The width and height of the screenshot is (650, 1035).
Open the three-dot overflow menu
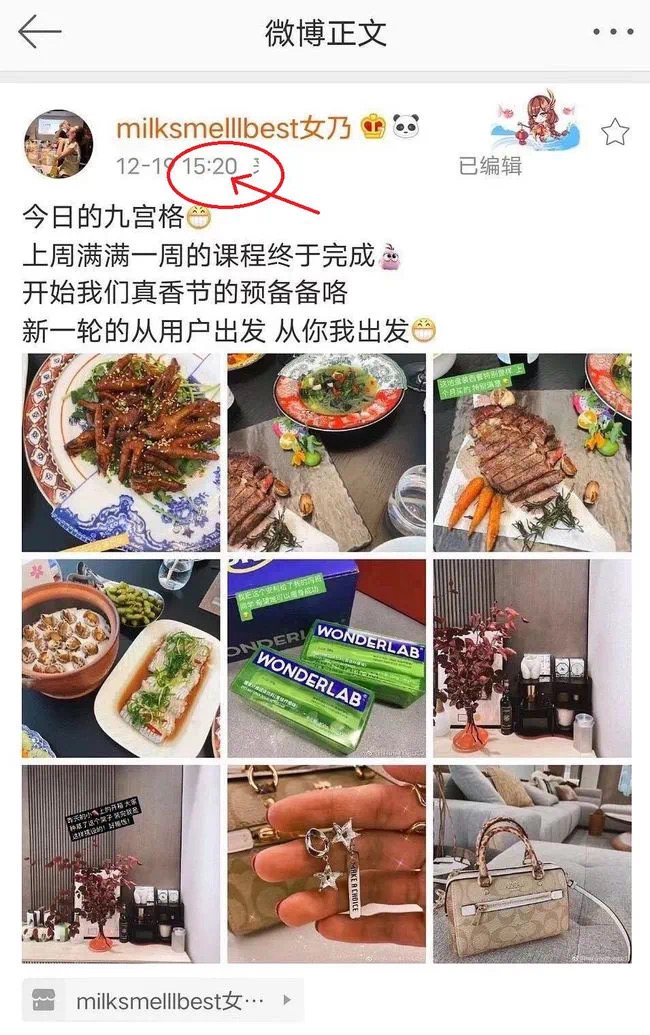(612, 32)
